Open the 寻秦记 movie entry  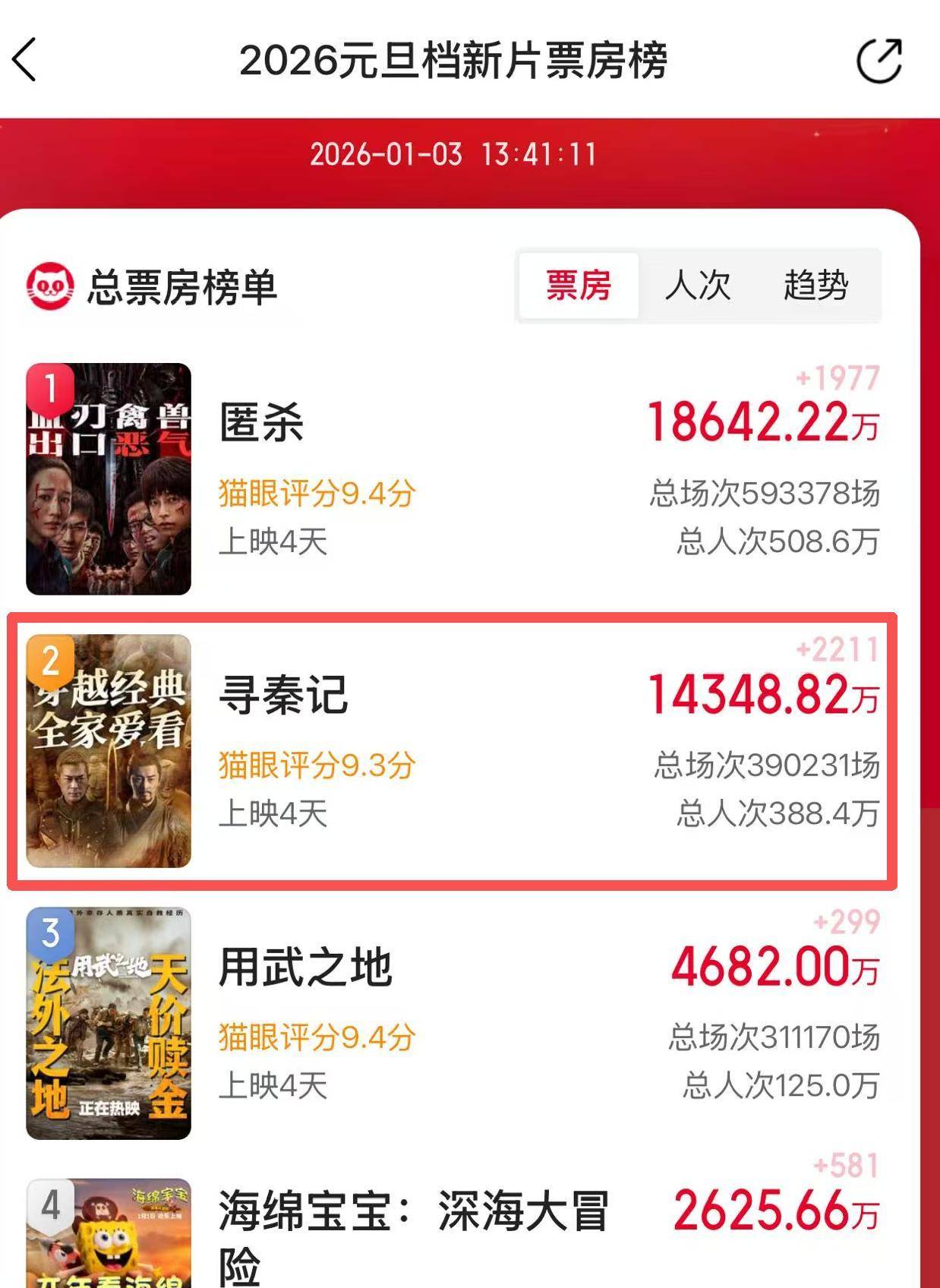point(282,695)
